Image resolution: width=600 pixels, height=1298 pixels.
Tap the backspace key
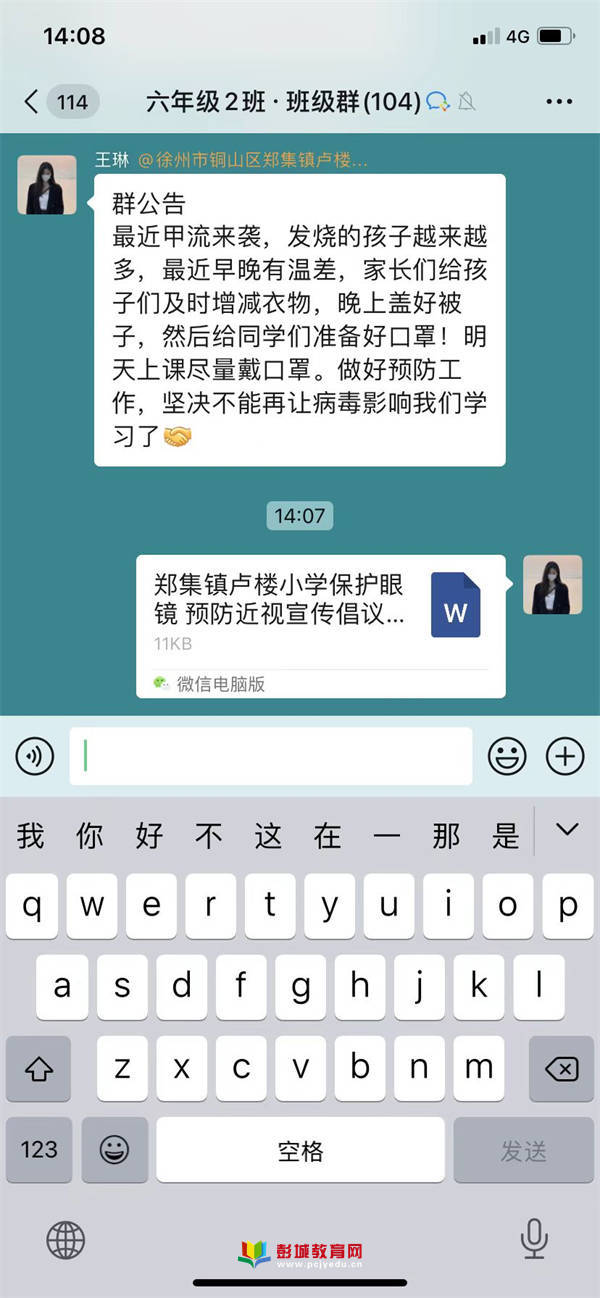point(561,1070)
